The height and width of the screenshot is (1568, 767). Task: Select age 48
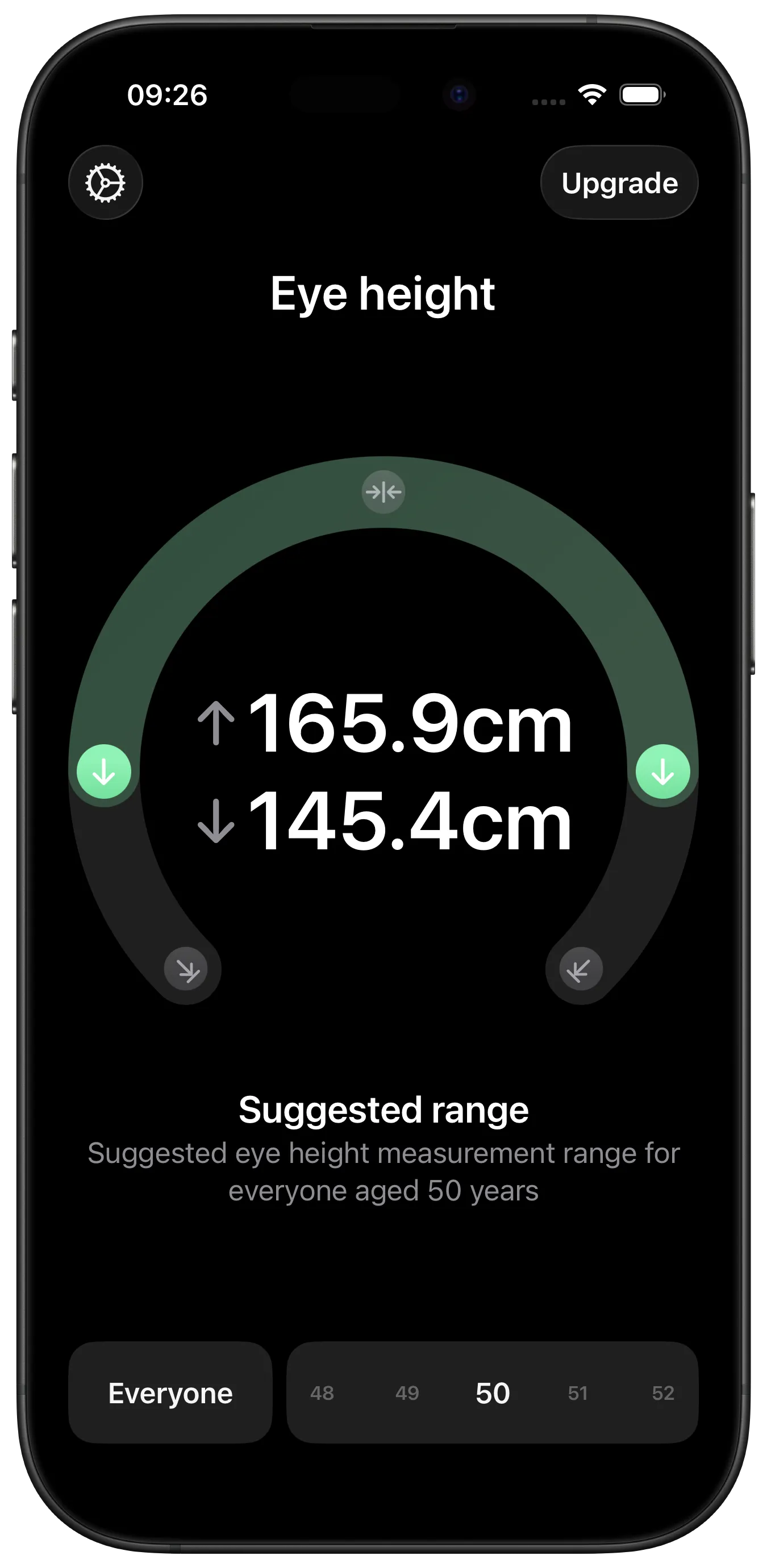coord(322,1392)
